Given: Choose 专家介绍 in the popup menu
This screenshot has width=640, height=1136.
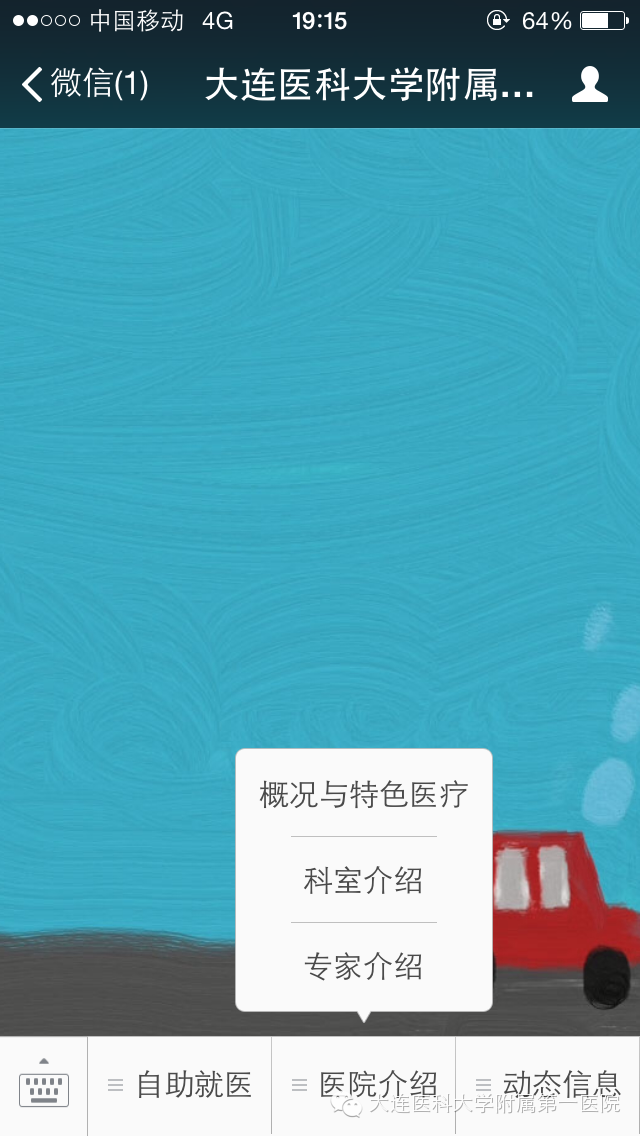Looking at the screenshot, I should [364, 967].
